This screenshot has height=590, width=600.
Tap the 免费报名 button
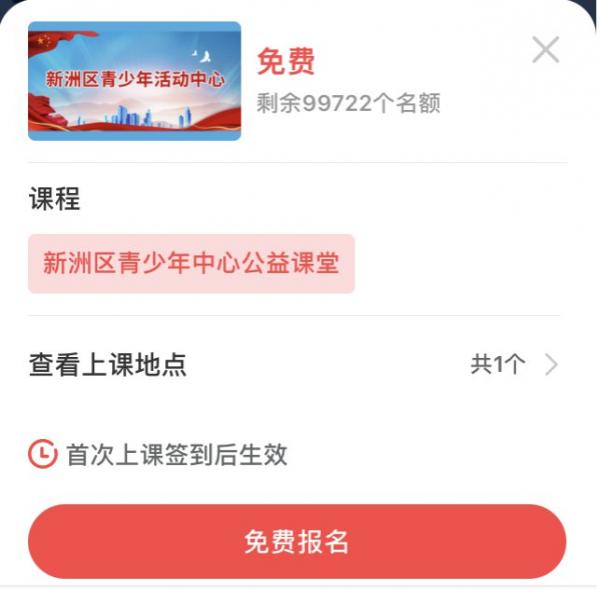coord(297,541)
